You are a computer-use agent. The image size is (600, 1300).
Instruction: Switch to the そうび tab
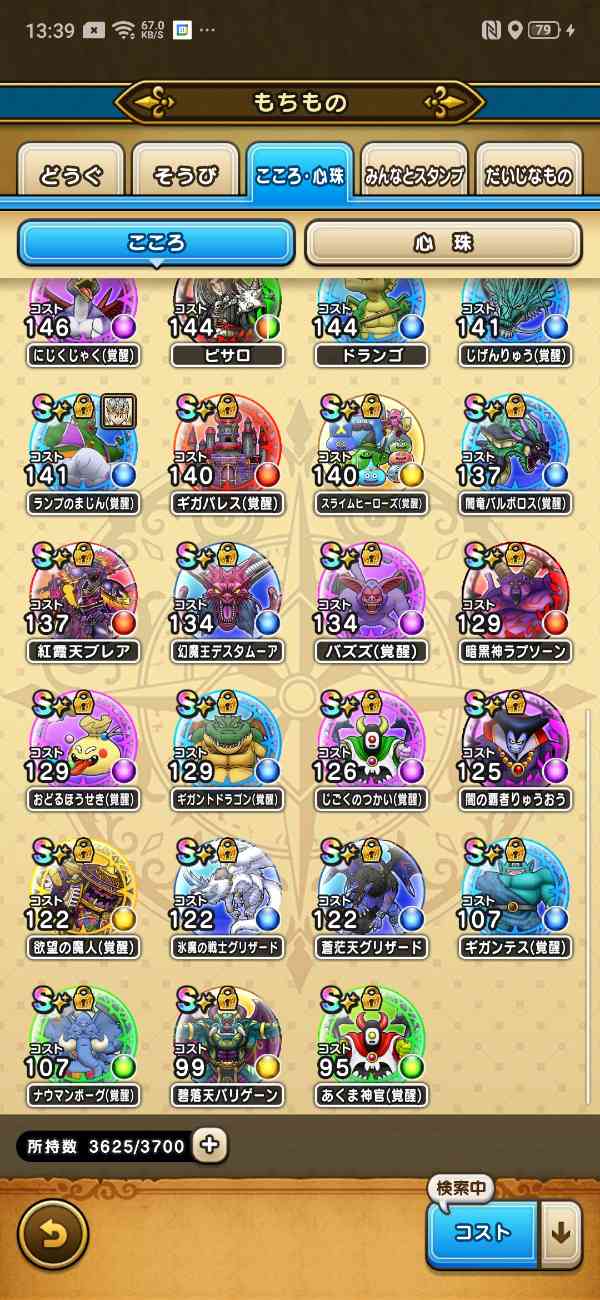coord(185,176)
